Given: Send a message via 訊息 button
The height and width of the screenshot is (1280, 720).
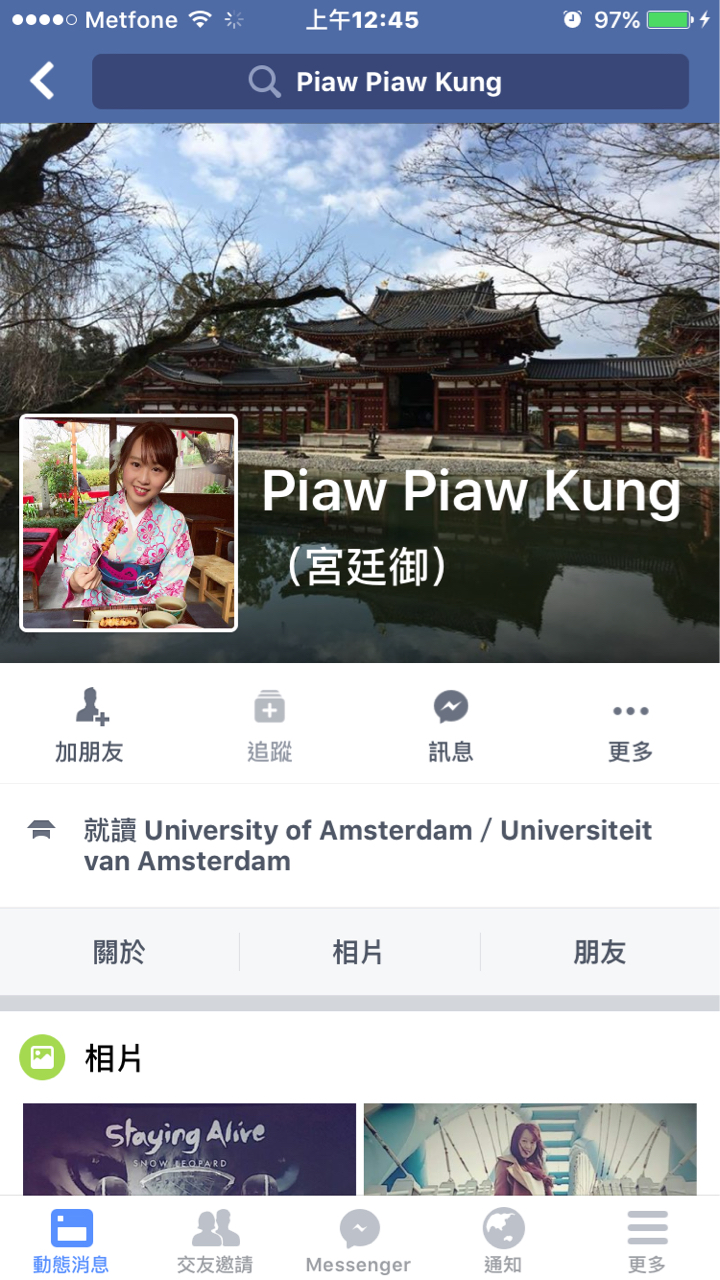Looking at the screenshot, I should point(450,725).
